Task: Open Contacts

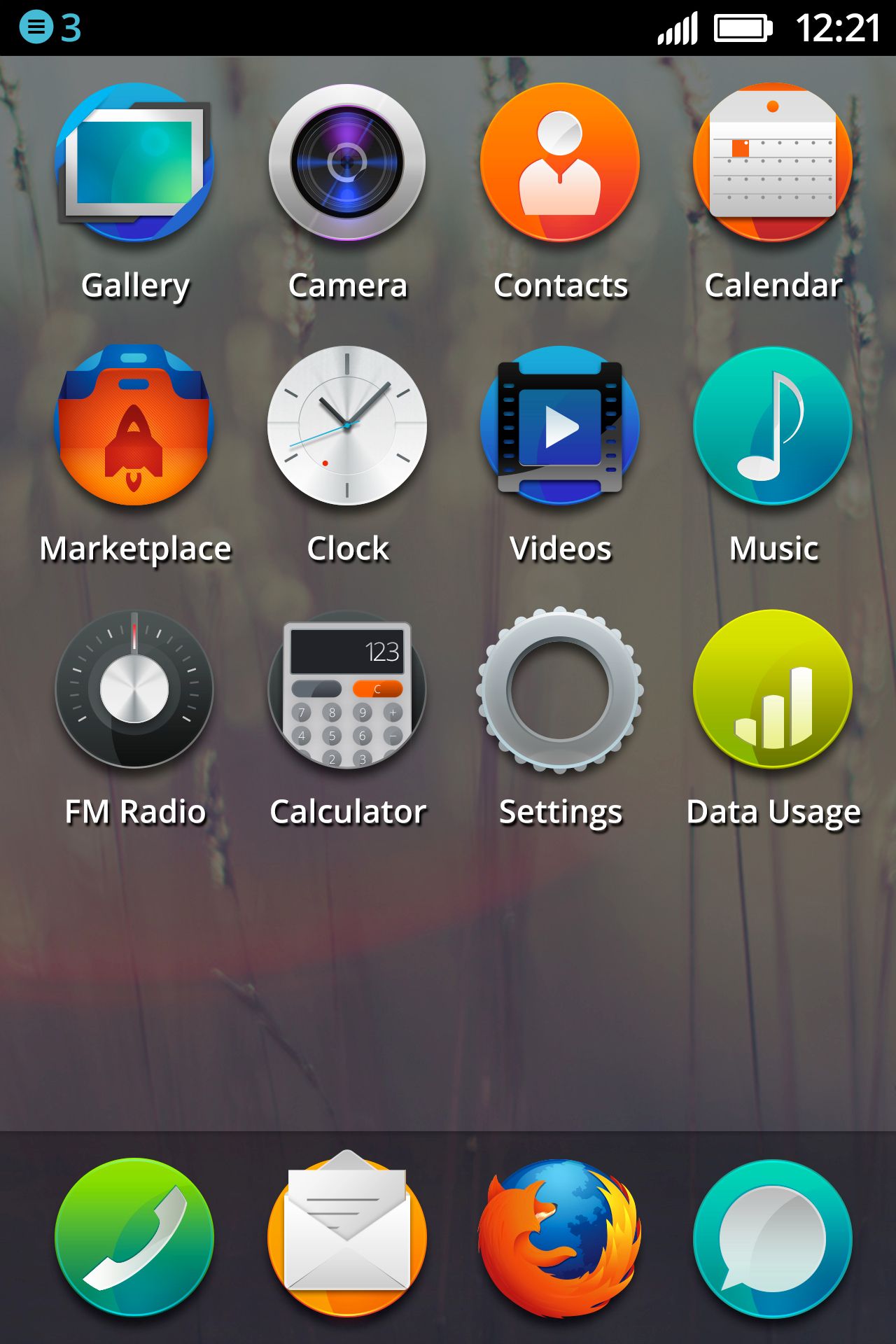Action: click(560, 161)
